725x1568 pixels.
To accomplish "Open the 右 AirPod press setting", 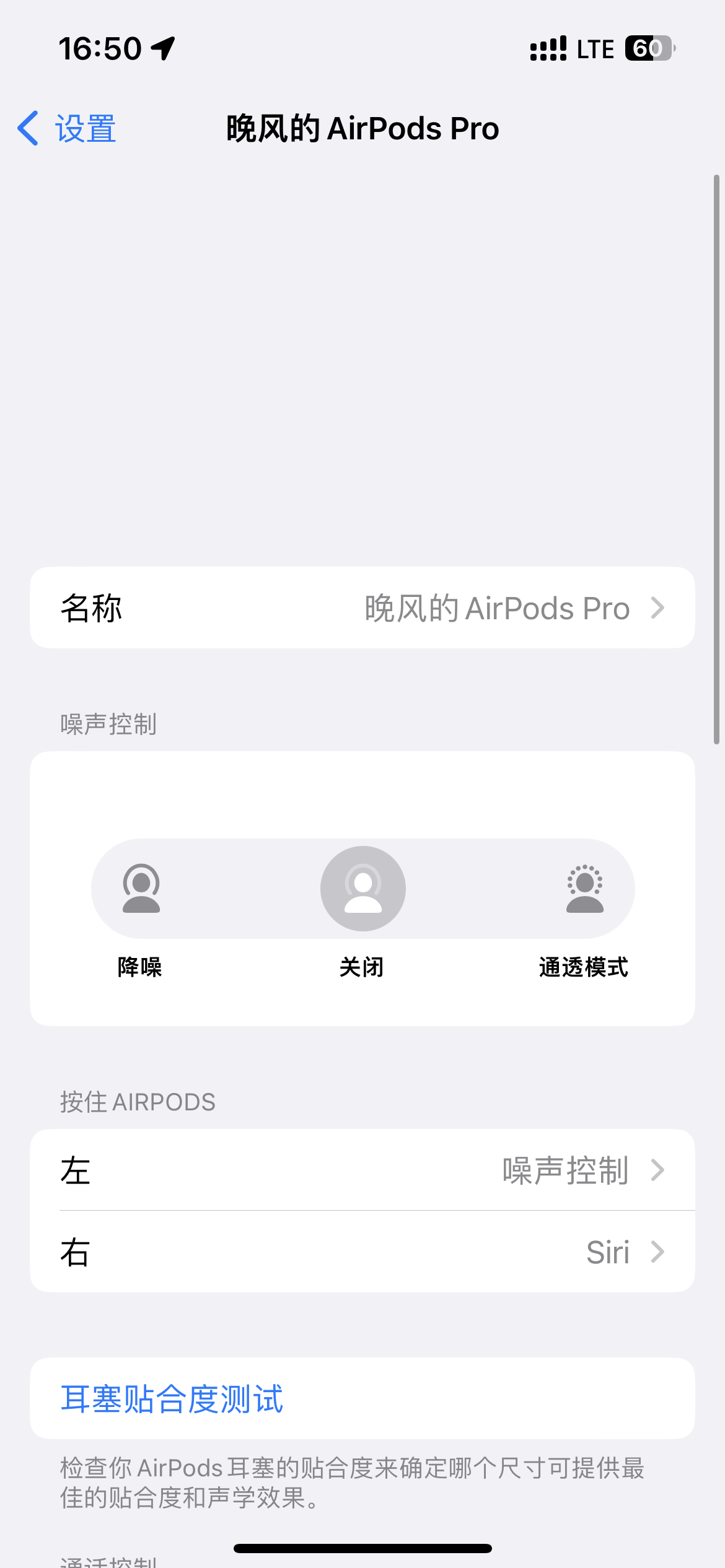I will coord(362,1252).
